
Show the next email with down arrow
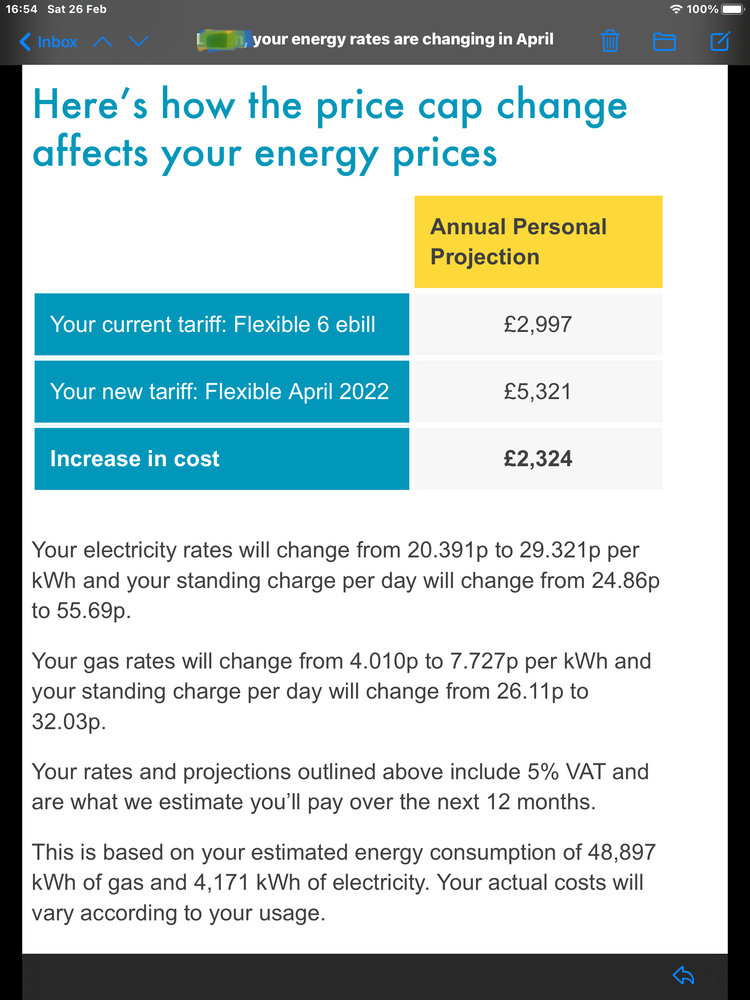pyautogui.click(x=138, y=42)
